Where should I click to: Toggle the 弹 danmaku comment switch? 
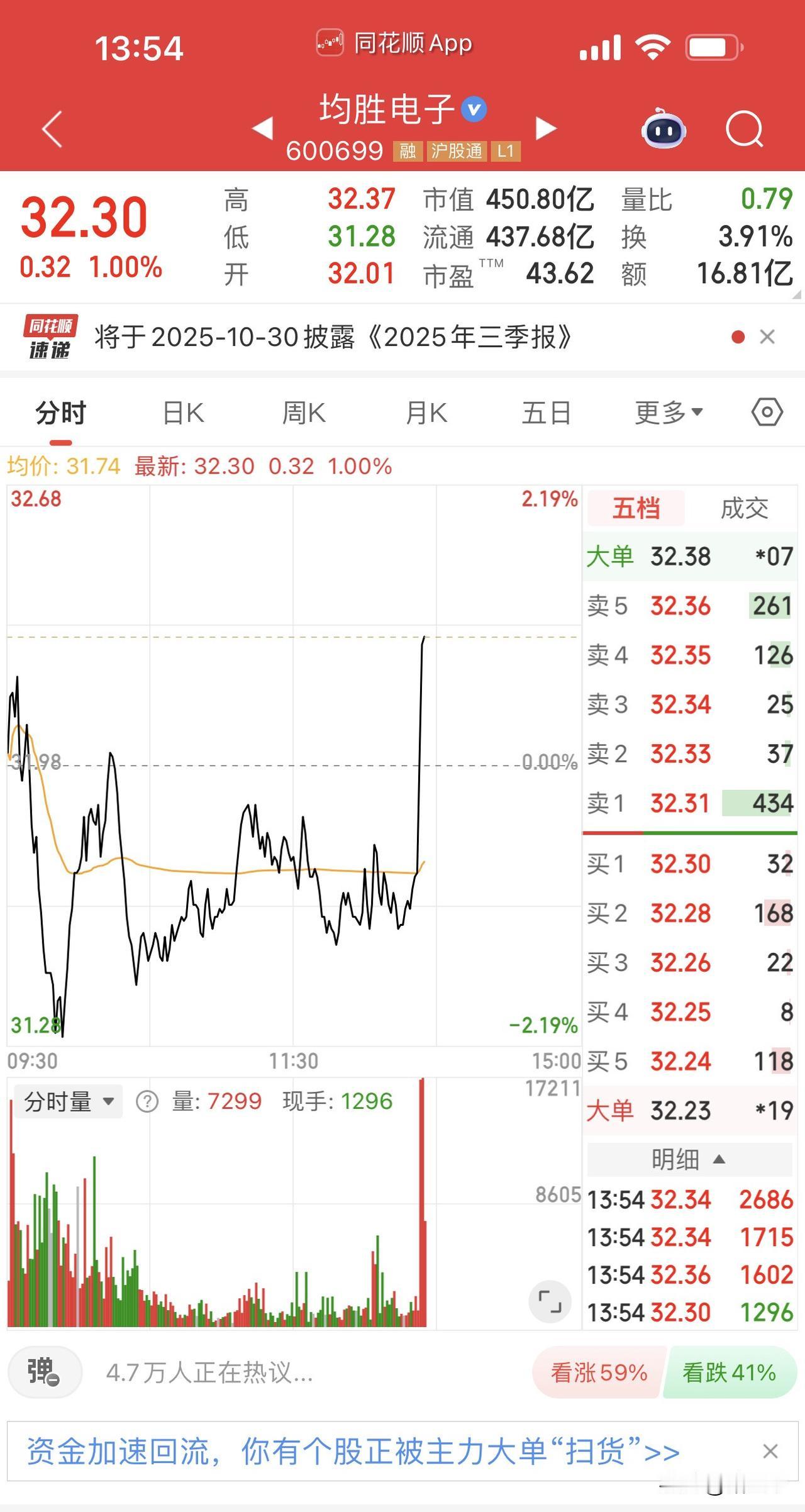click(x=44, y=1370)
